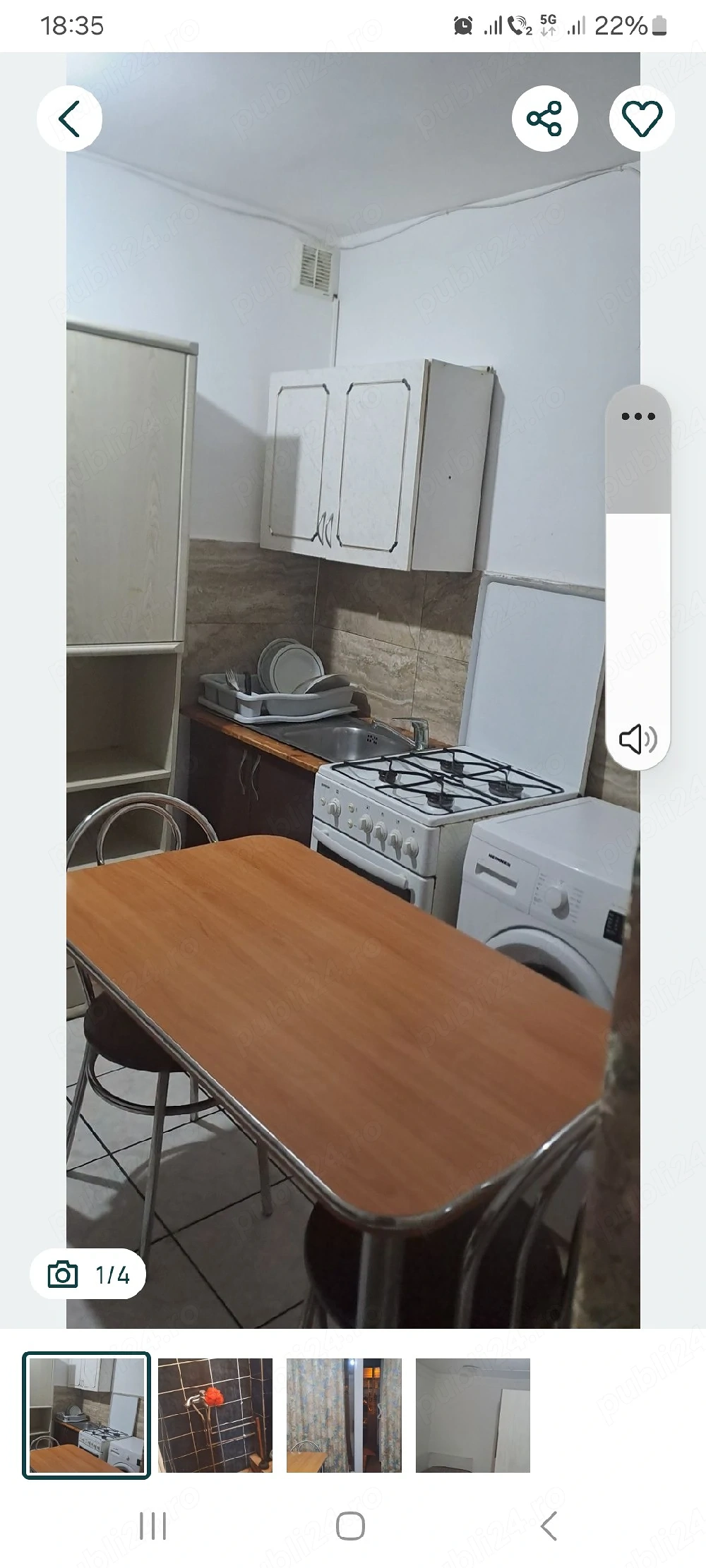View the second photo with dark tiles

point(215,1415)
